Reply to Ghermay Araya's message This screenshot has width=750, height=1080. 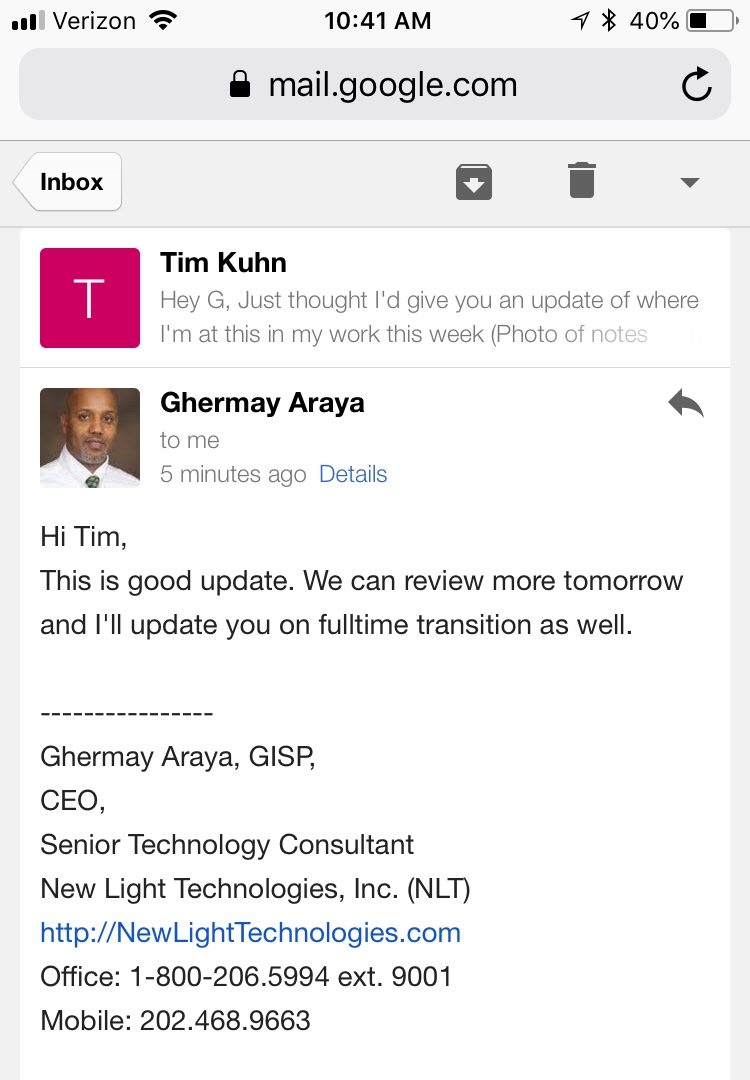tap(686, 404)
